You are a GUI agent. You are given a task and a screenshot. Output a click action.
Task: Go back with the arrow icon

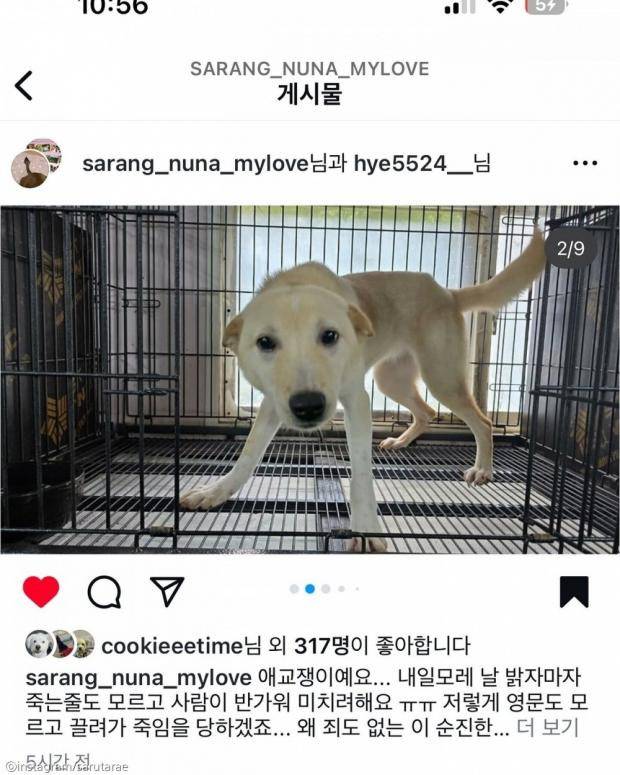click(24, 85)
